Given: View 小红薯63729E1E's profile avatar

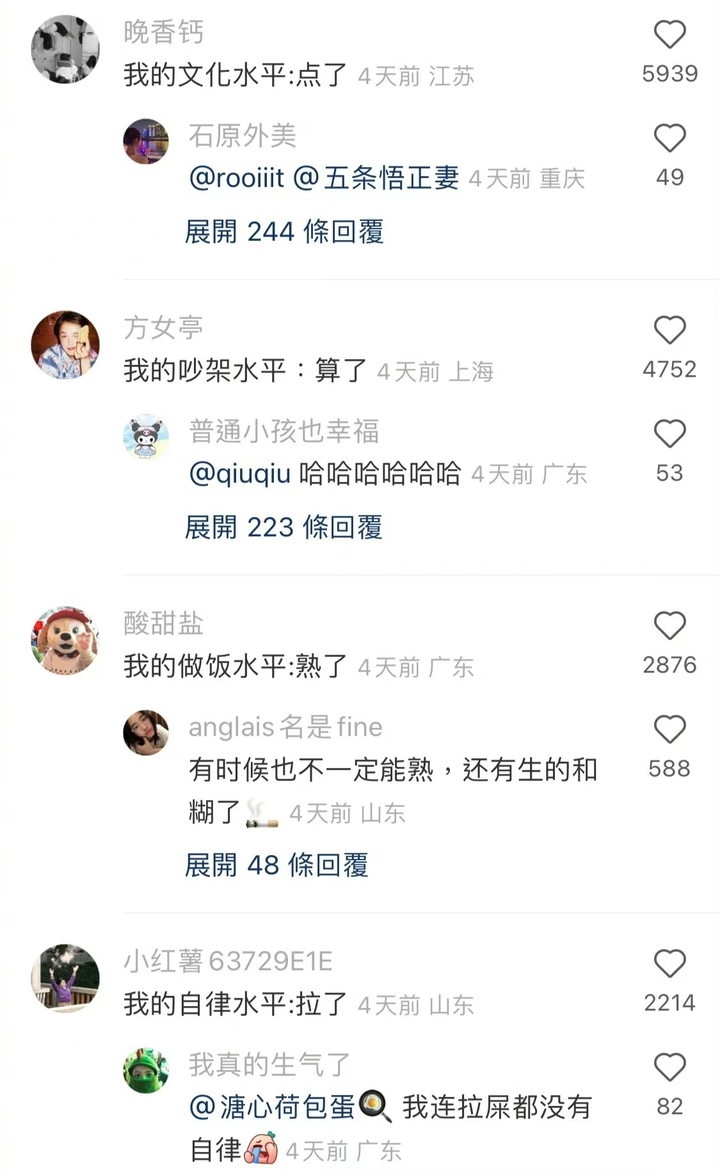Looking at the screenshot, I should [x=65, y=978].
